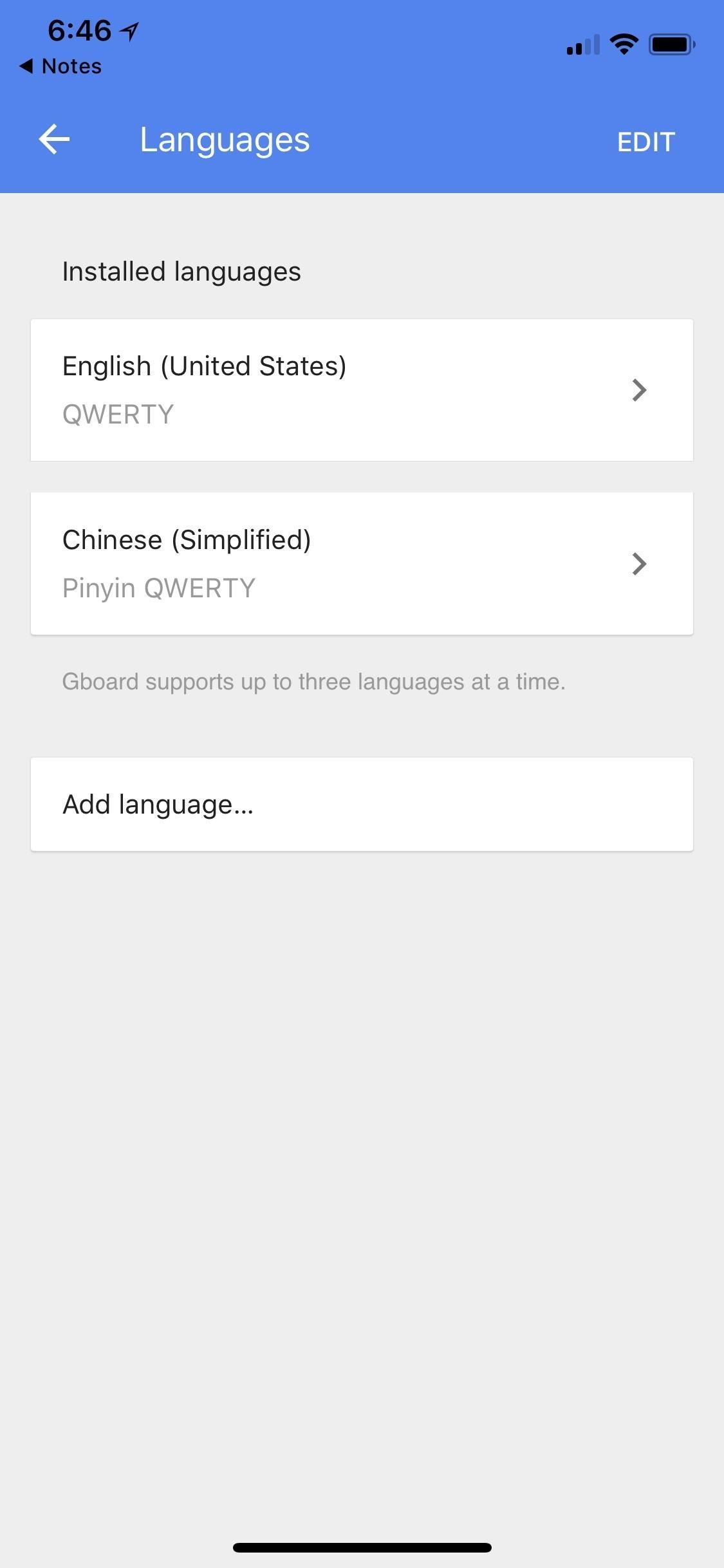The height and width of the screenshot is (1568, 724).
Task: Click the back arrow in the Languages header
Action: pos(54,139)
